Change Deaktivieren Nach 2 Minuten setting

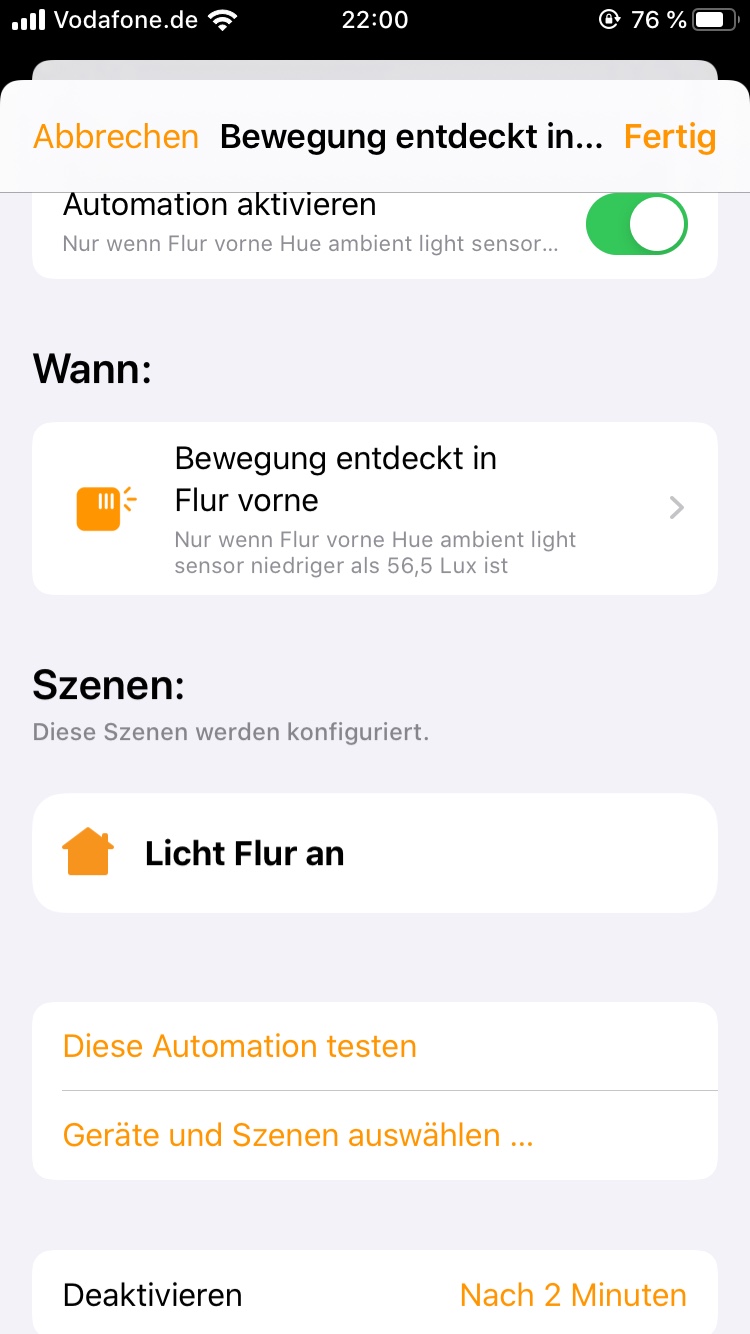click(572, 1295)
